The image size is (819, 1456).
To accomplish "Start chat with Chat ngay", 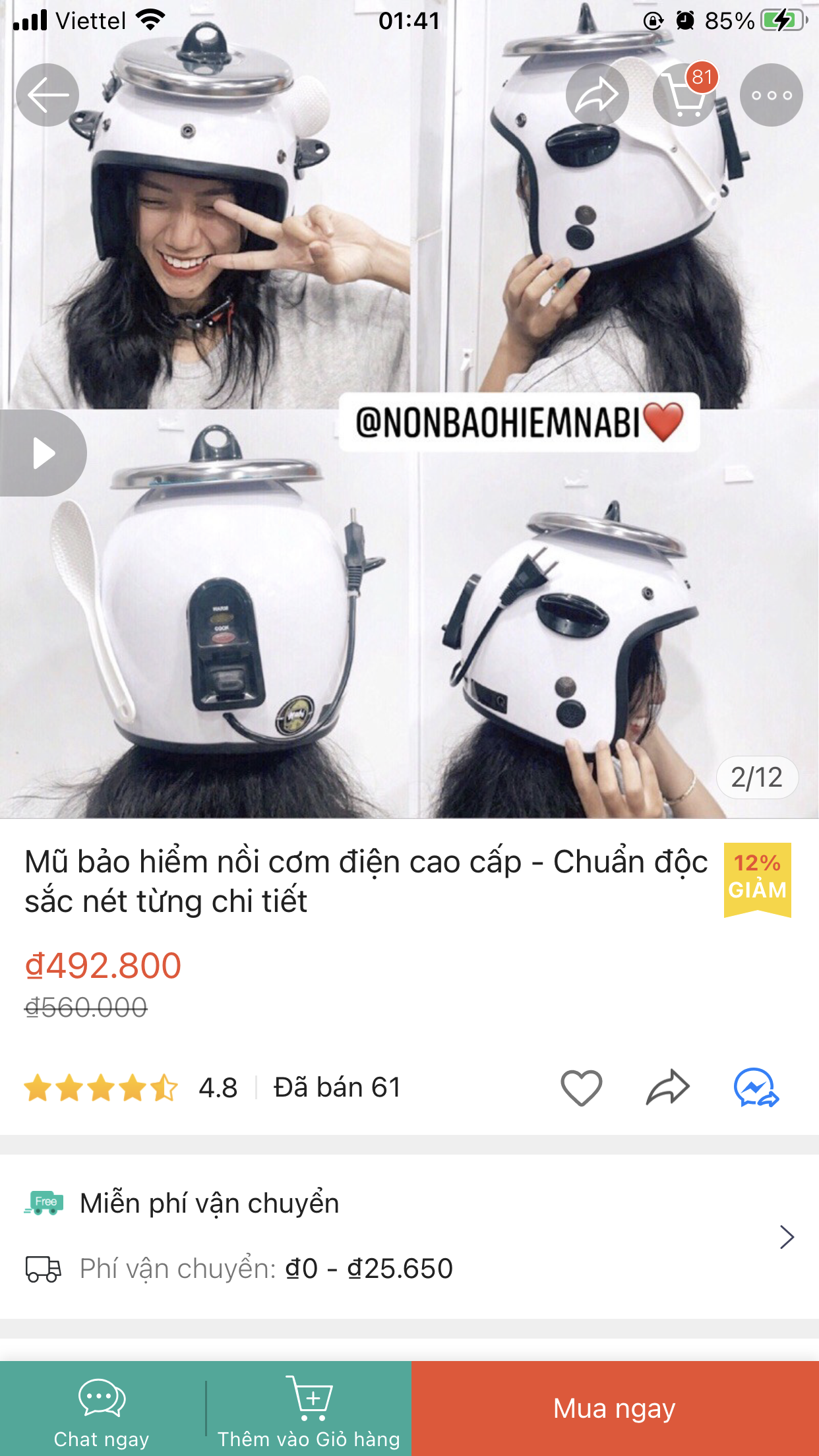I will pyautogui.click(x=102, y=1409).
